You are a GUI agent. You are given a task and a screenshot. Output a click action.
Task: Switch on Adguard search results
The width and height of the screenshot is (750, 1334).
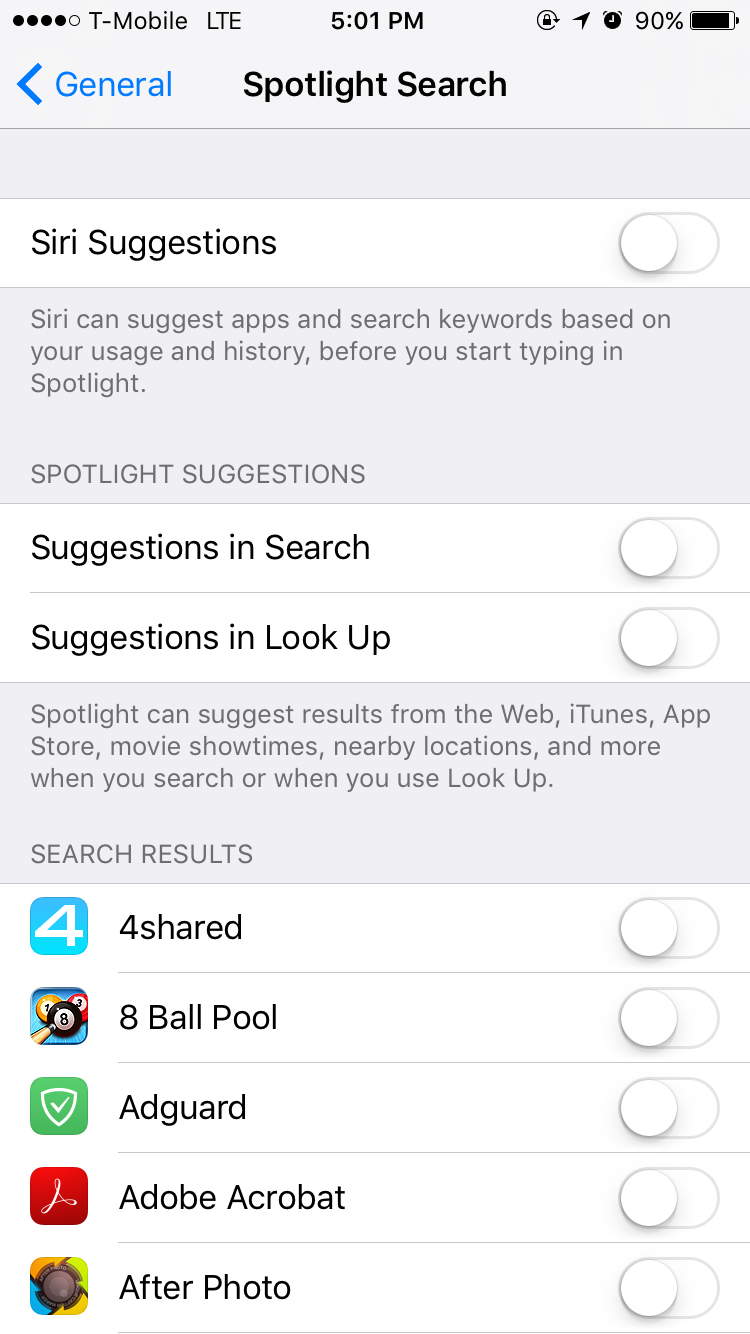pos(668,1108)
